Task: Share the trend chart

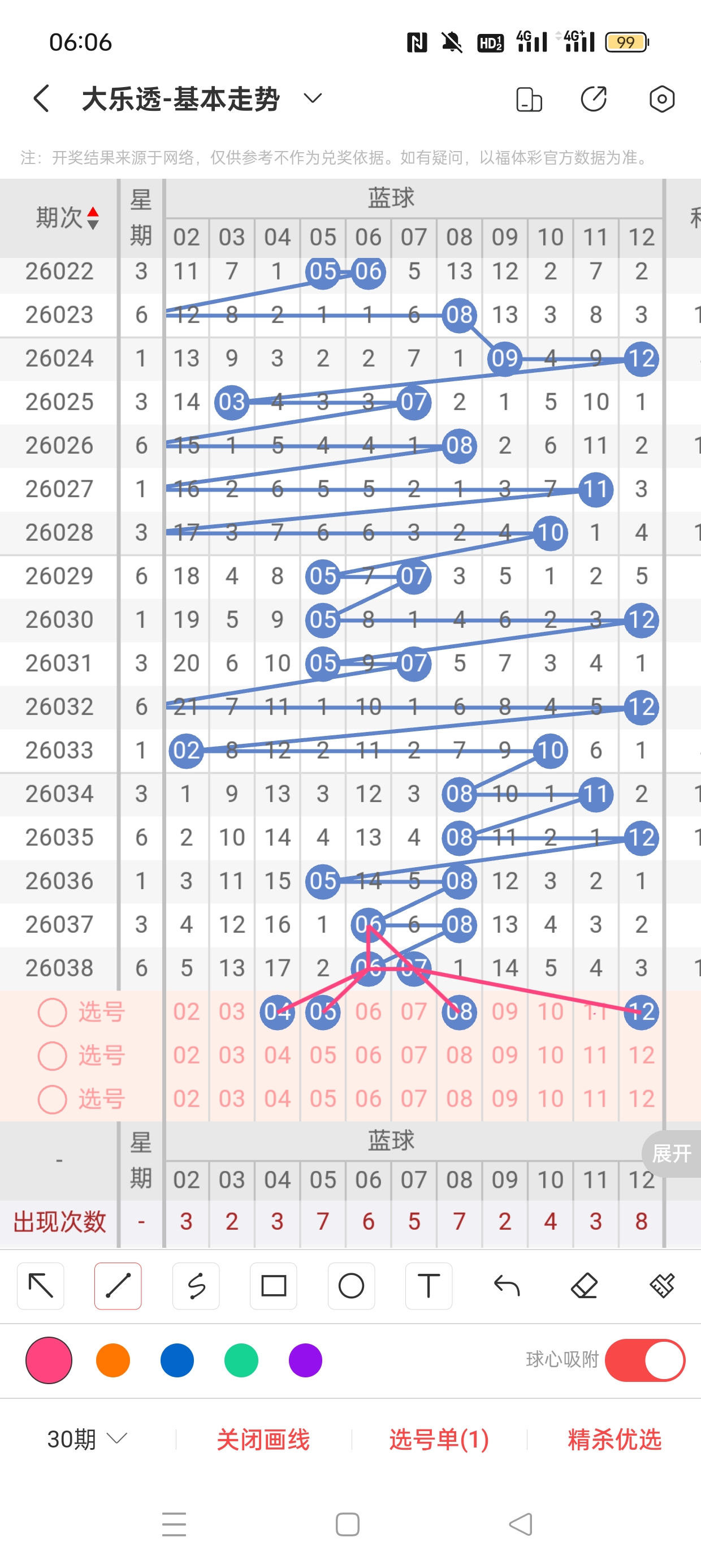Action: click(594, 99)
